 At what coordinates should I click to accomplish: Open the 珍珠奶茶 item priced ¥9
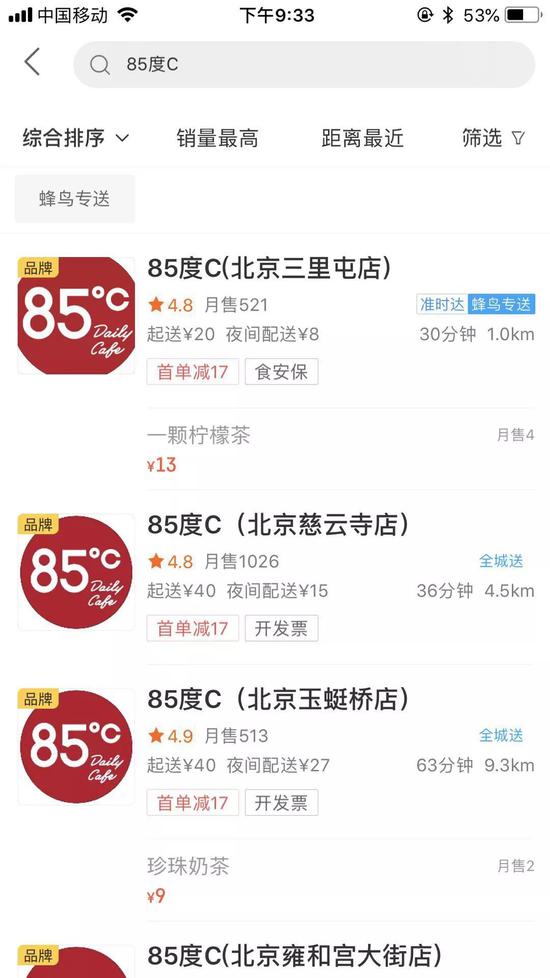340,880
